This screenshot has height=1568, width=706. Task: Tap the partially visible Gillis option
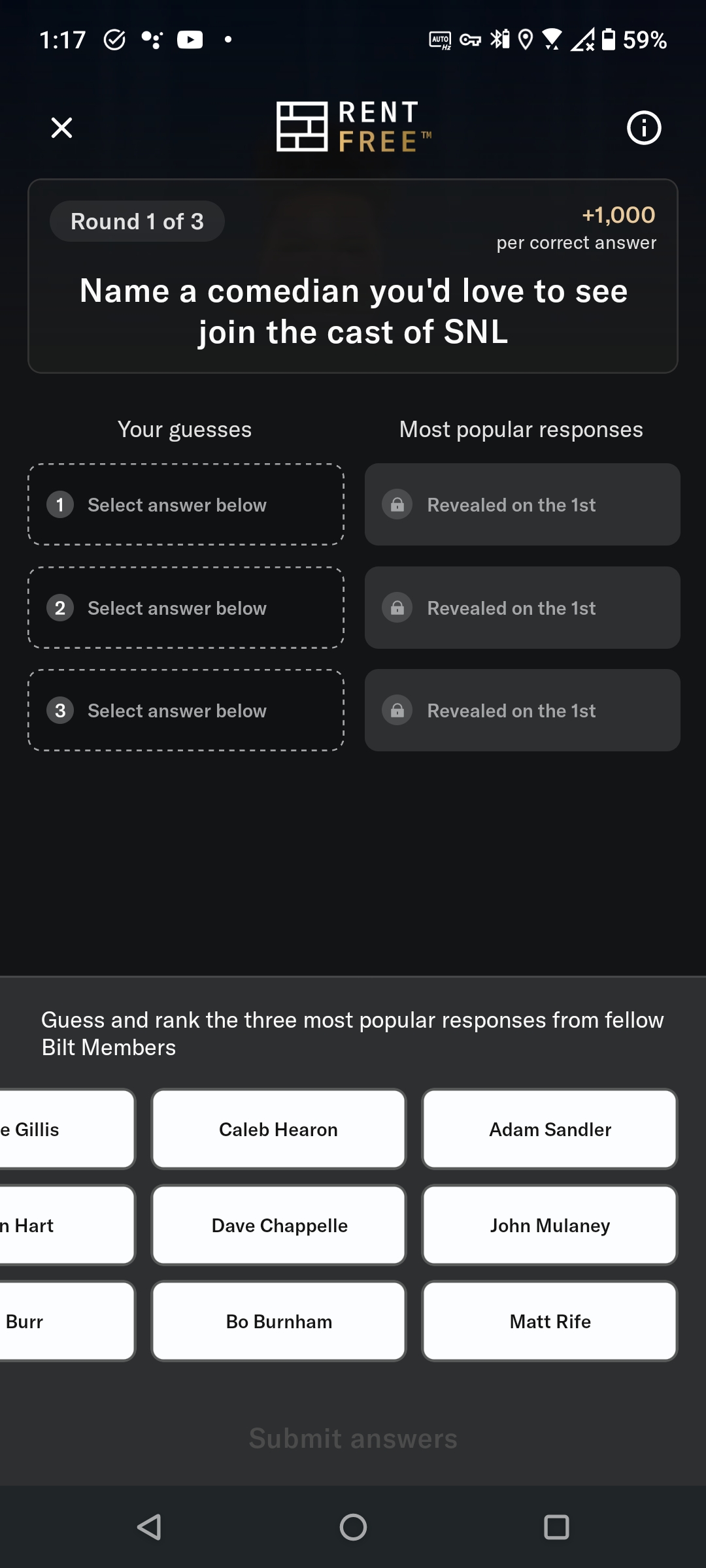coord(67,1129)
